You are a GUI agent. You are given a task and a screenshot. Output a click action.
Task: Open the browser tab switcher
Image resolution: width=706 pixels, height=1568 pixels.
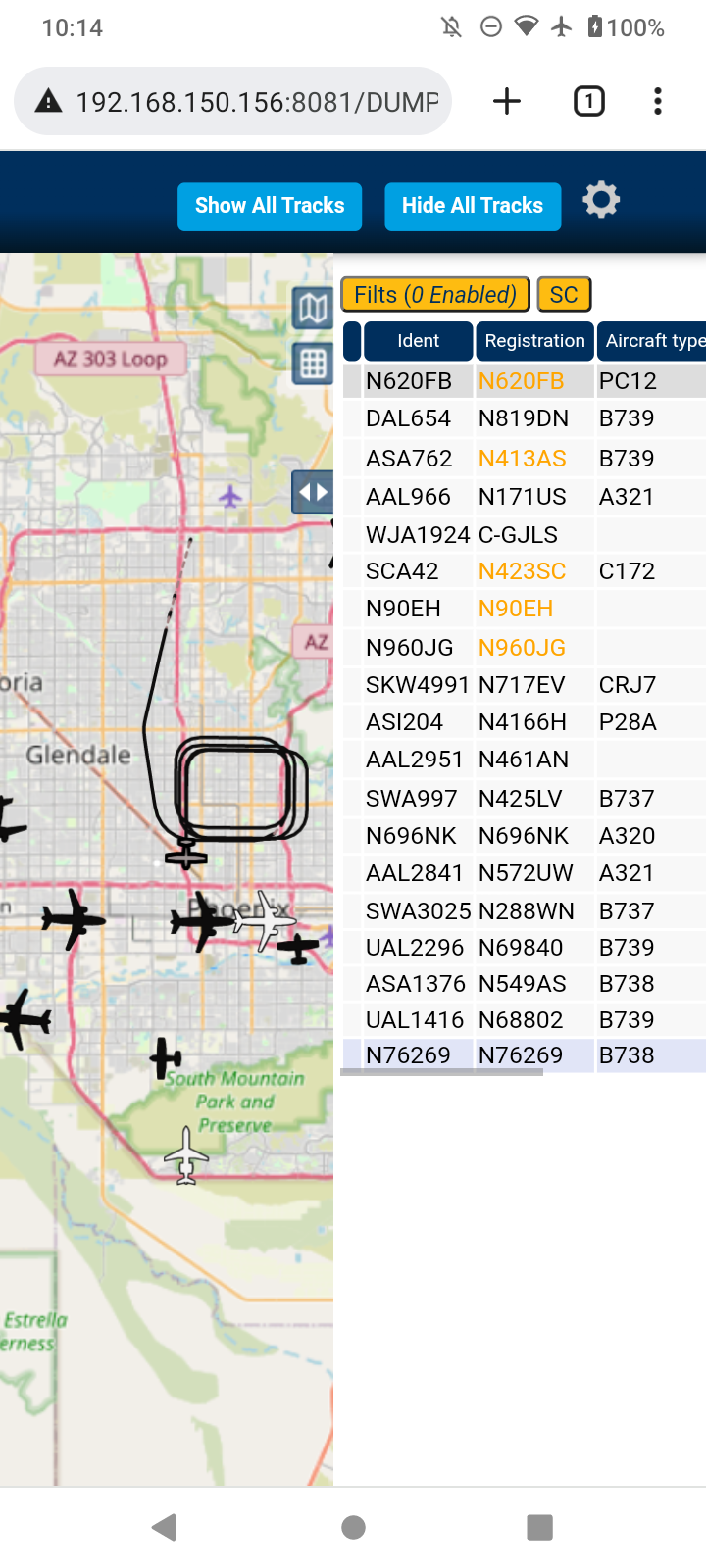click(x=588, y=101)
